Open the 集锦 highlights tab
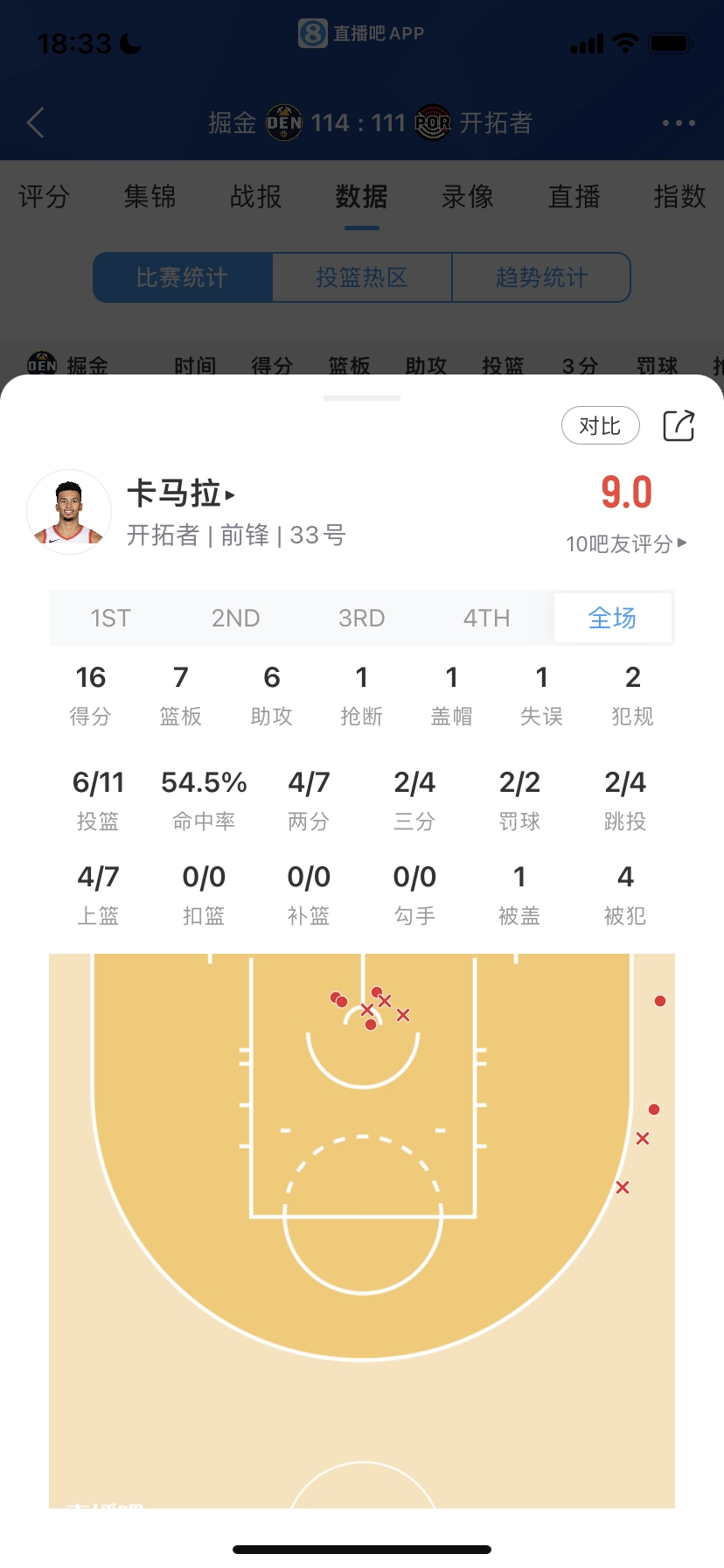 tap(150, 197)
